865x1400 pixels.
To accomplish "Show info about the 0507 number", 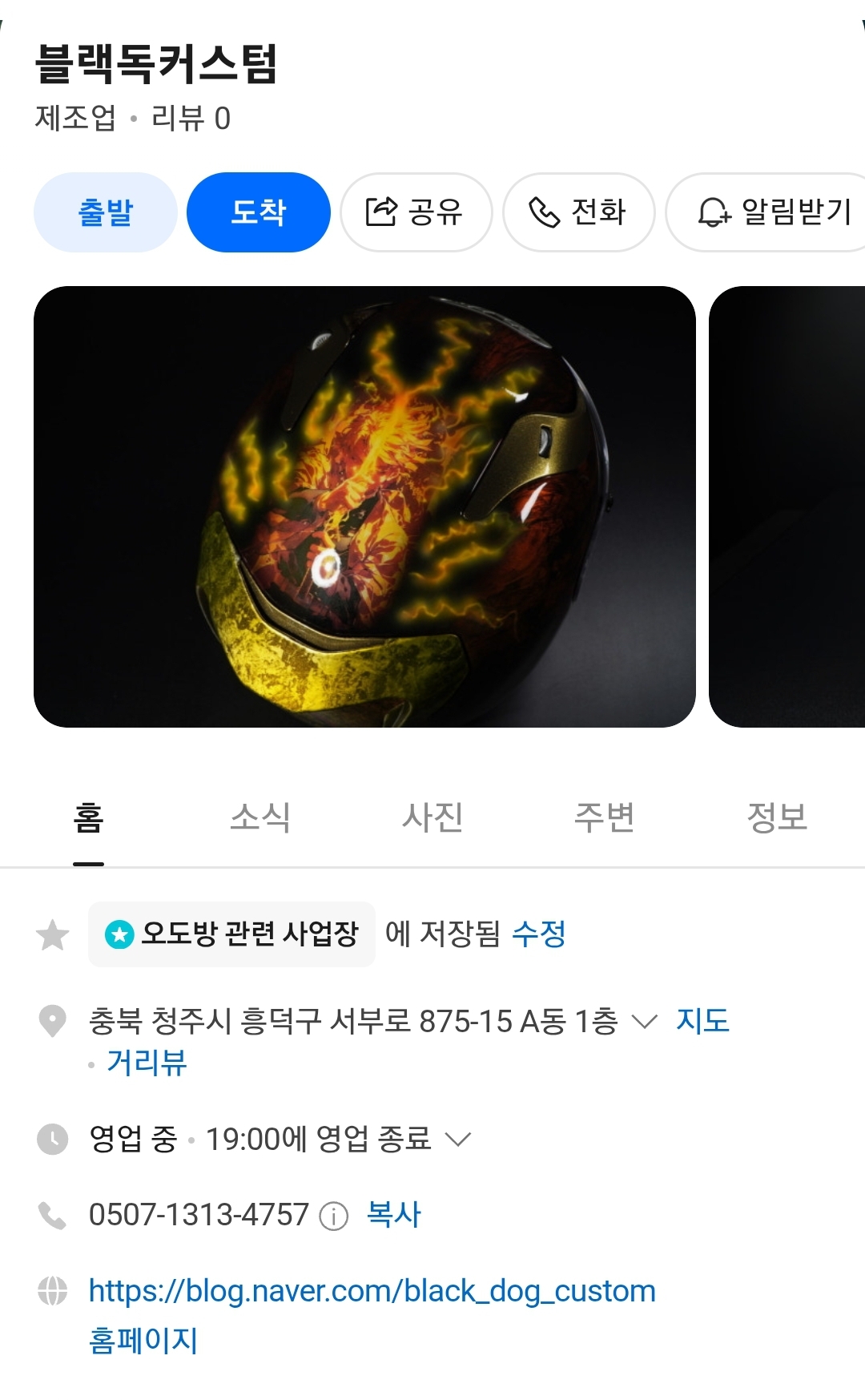I will [334, 1216].
